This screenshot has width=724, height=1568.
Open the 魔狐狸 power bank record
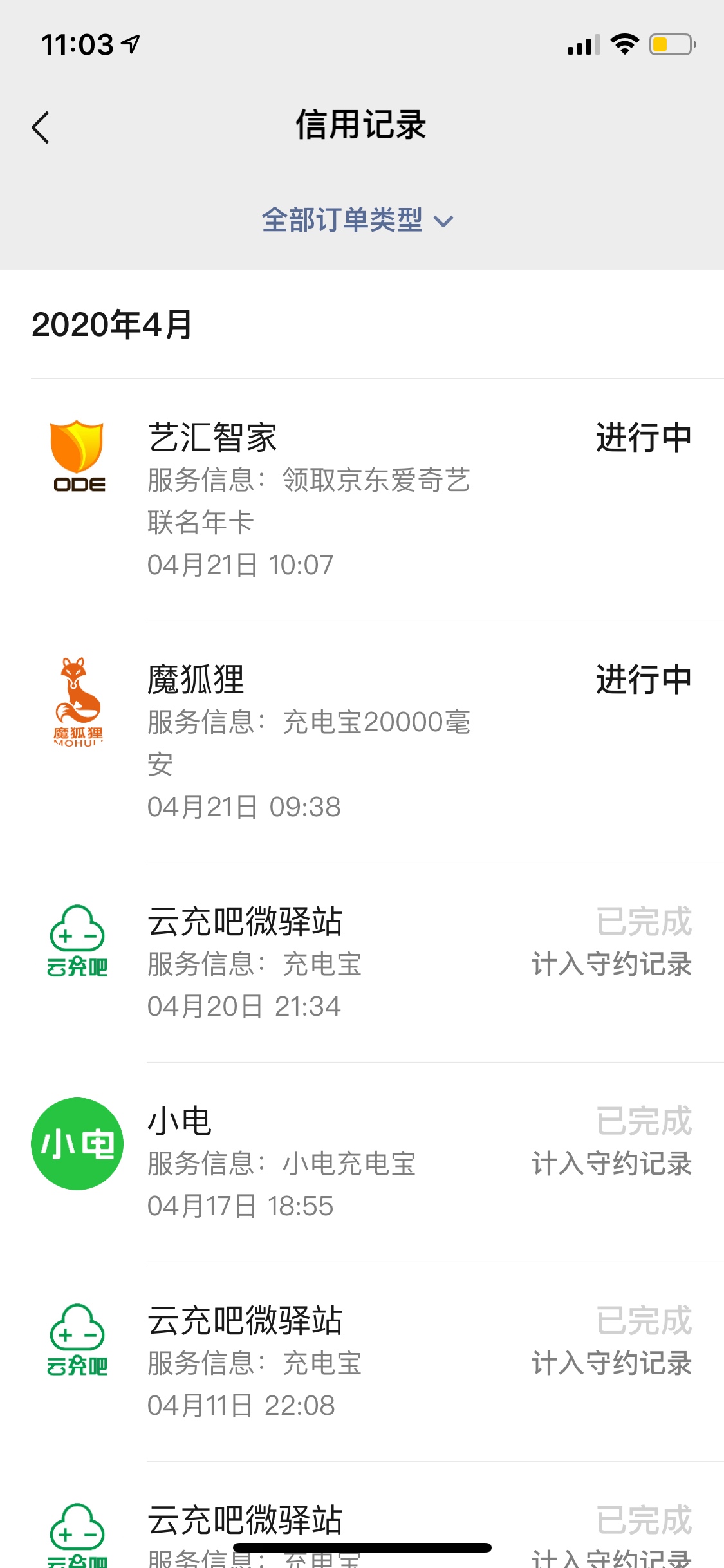tap(362, 742)
